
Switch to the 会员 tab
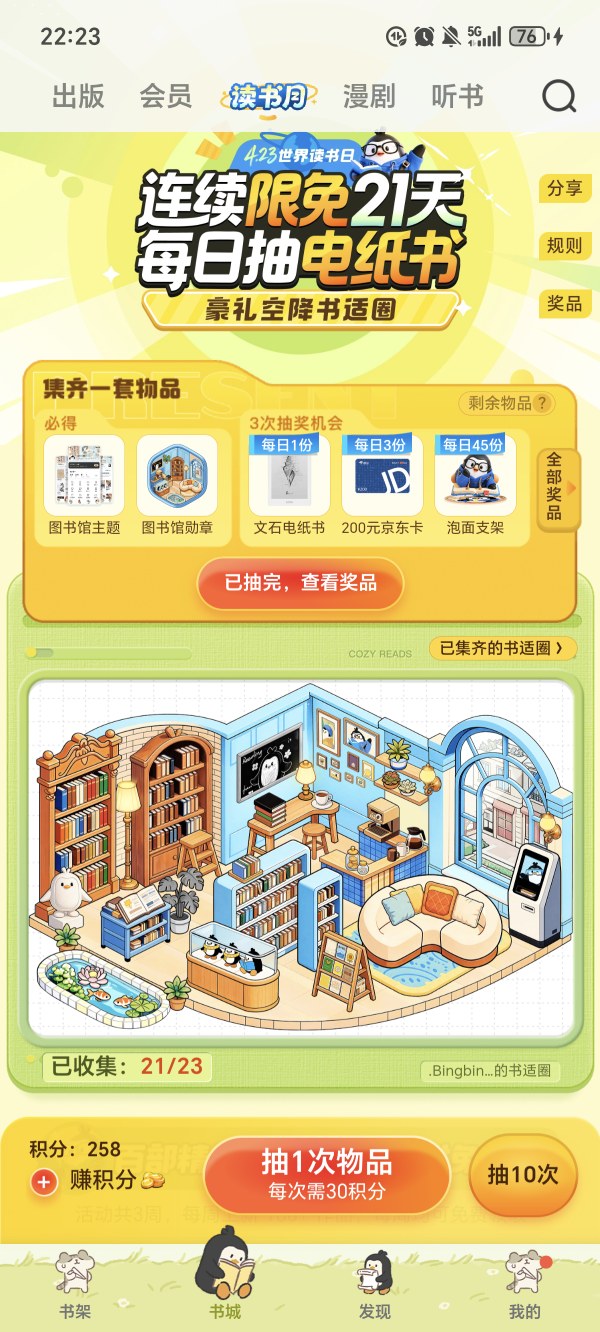tap(166, 96)
